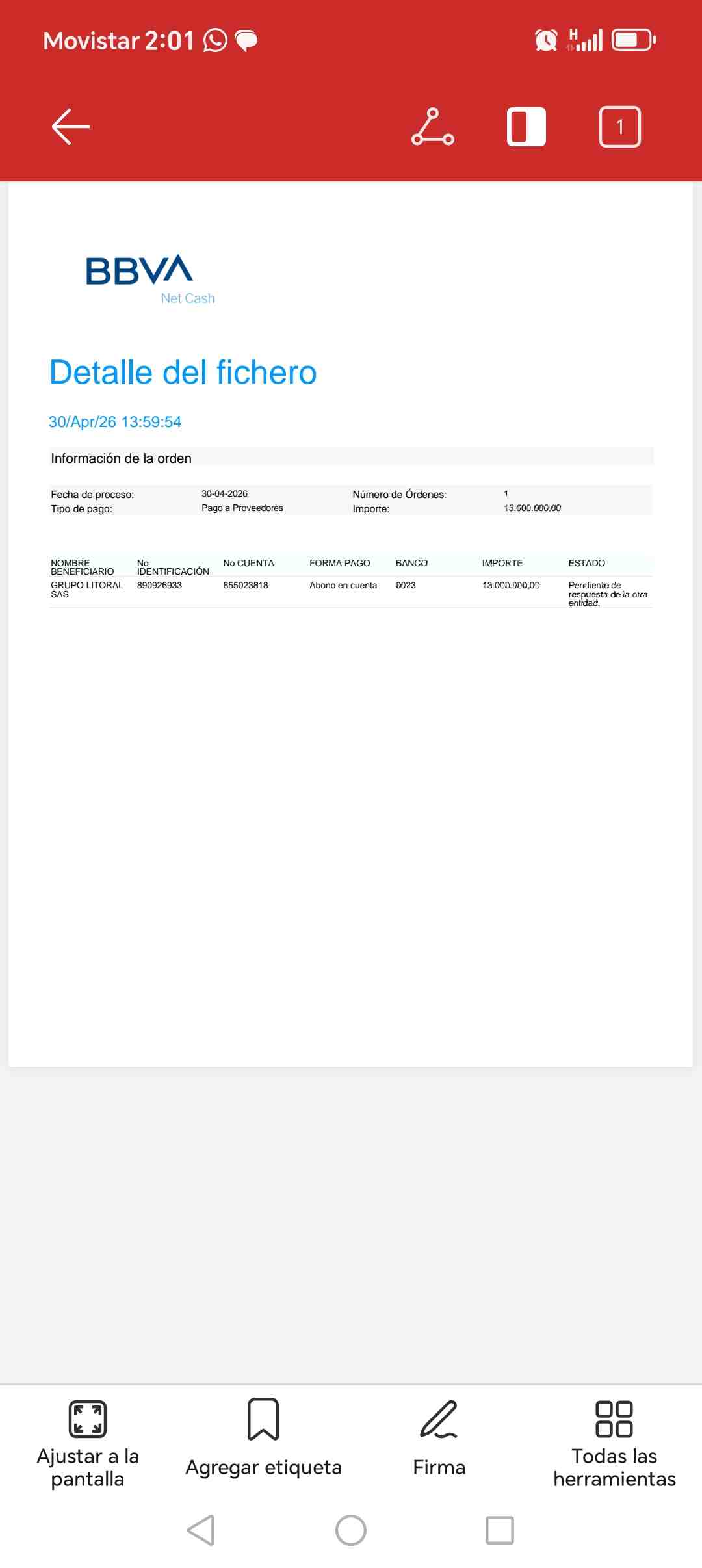Select Ajustar a la pantalla
This screenshot has width=702, height=1568.
point(88,1444)
